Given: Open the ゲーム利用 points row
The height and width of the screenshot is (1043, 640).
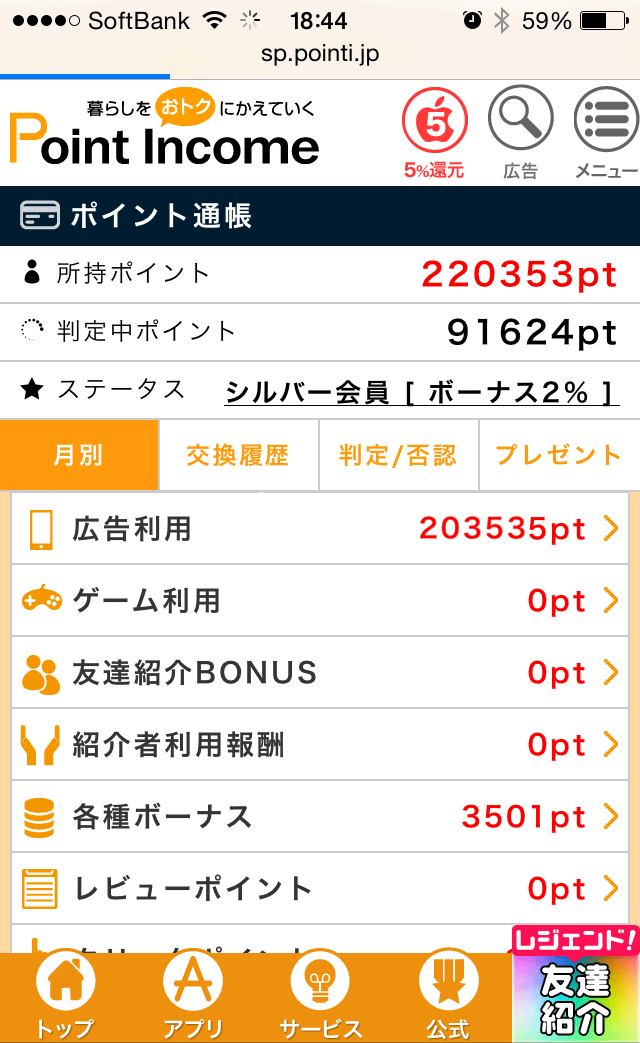Looking at the screenshot, I should pos(320,601).
